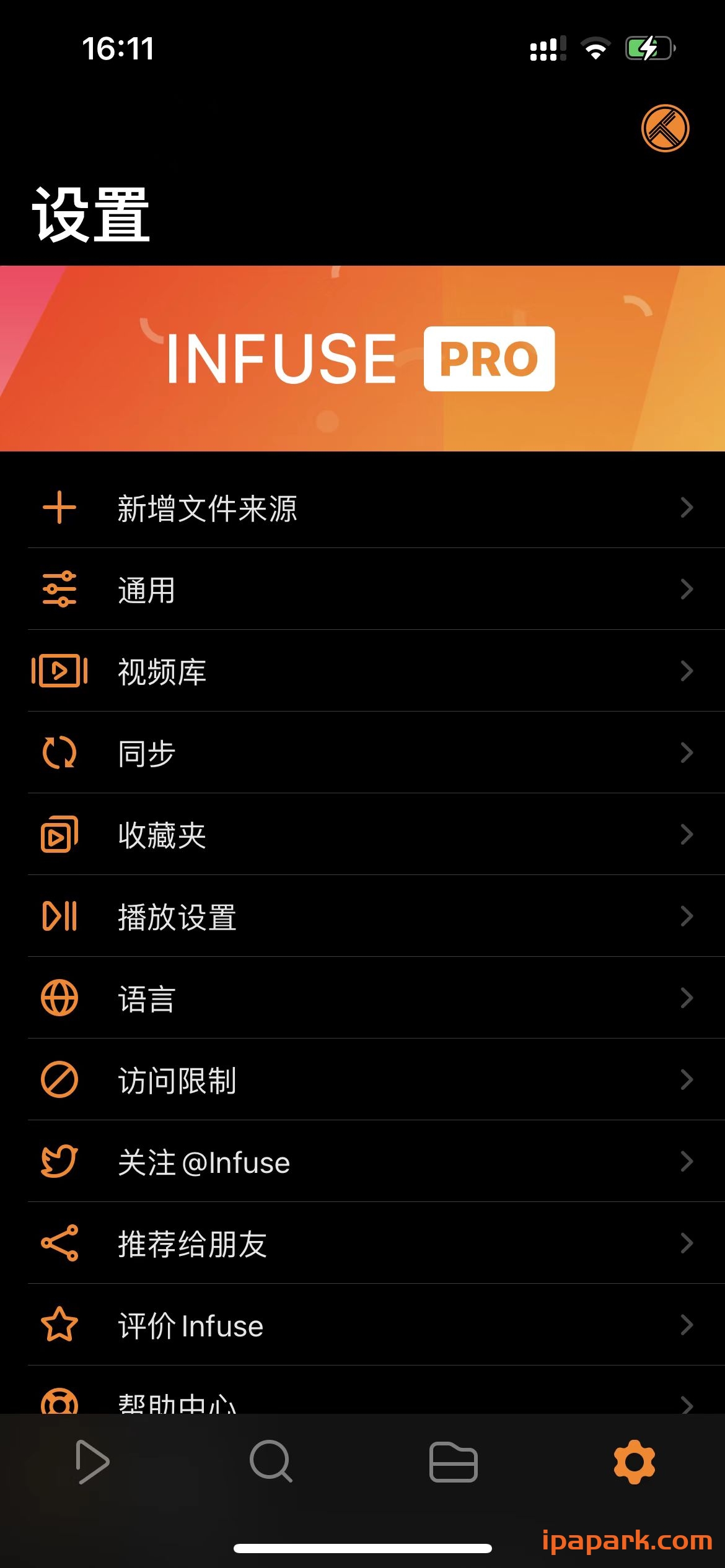Expand the 视频库 item with its chevron
This screenshot has width=725, height=1568.
[687, 671]
